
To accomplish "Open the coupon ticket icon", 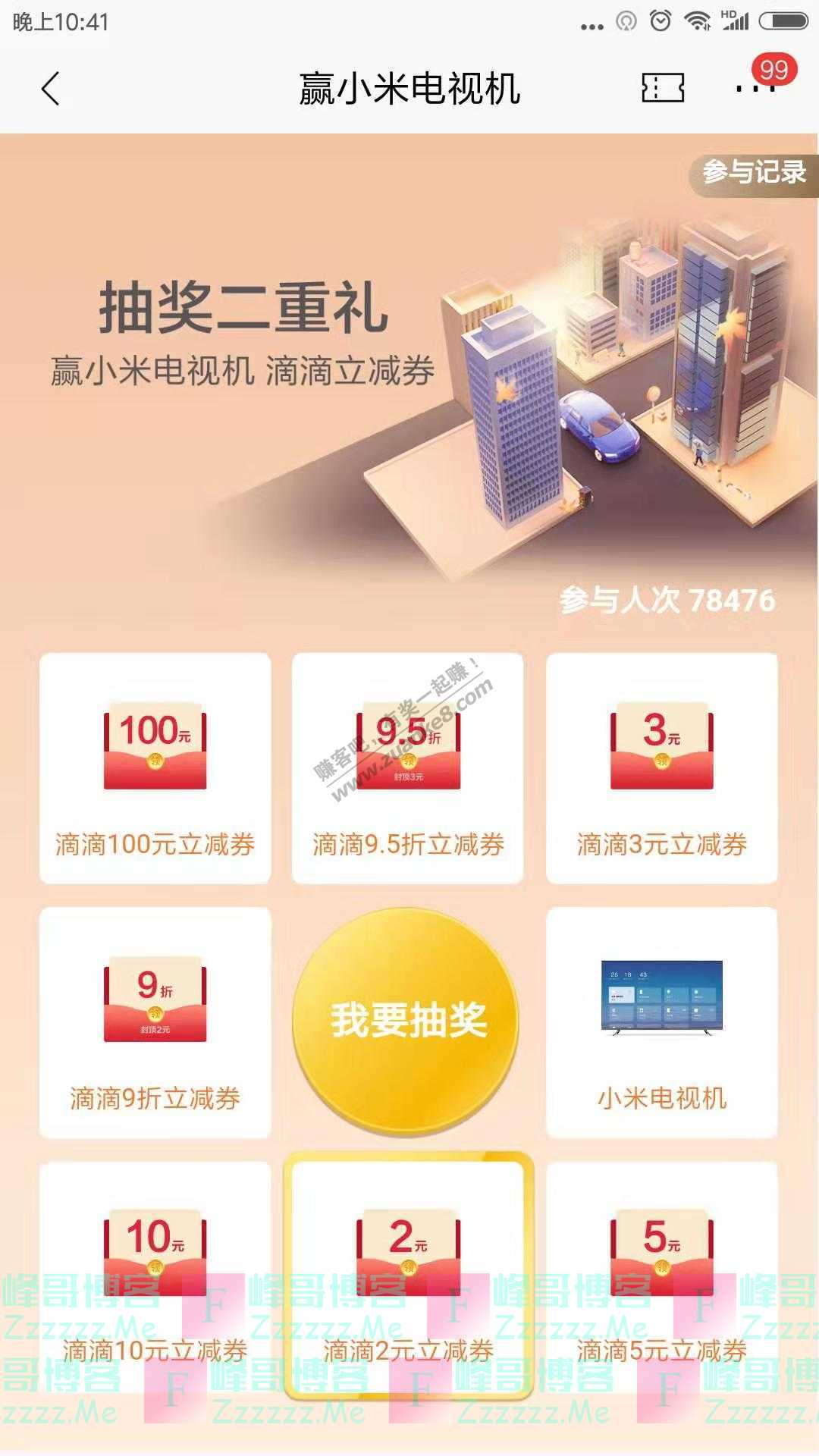I will (x=663, y=89).
